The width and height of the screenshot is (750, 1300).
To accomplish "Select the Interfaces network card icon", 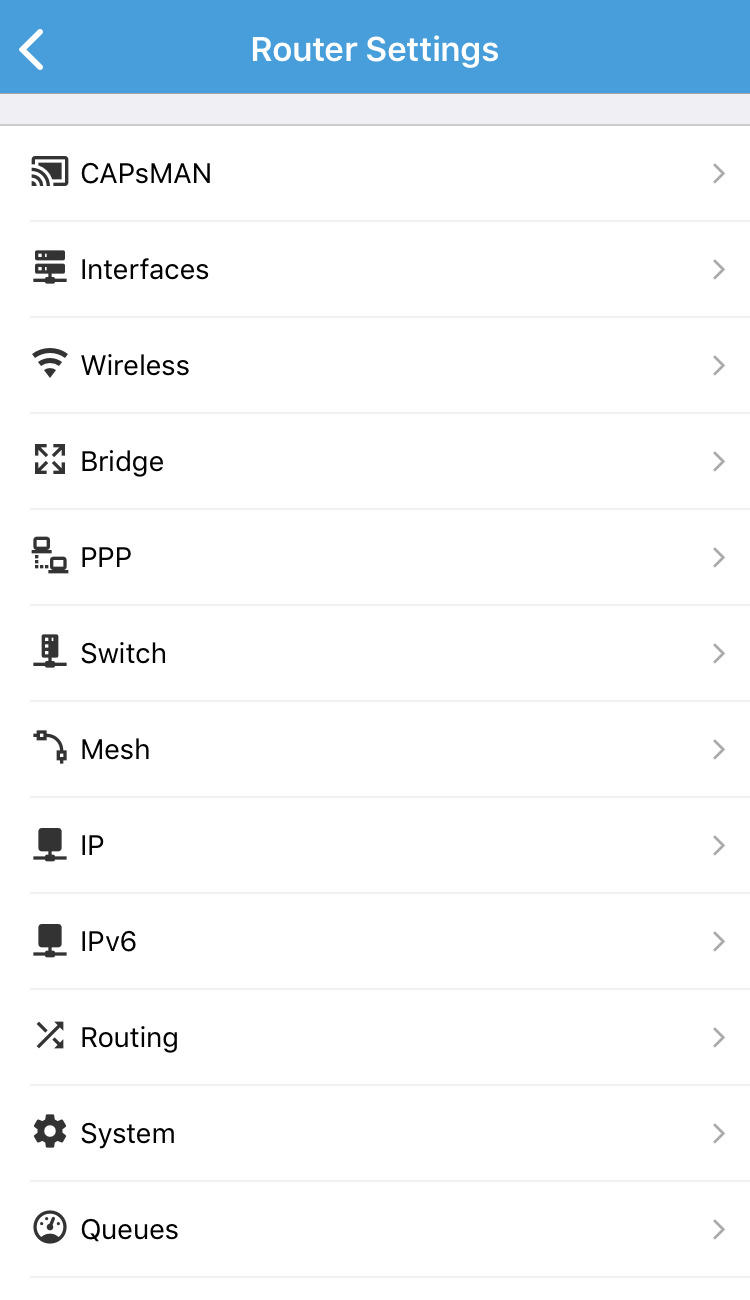I will (x=49, y=269).
